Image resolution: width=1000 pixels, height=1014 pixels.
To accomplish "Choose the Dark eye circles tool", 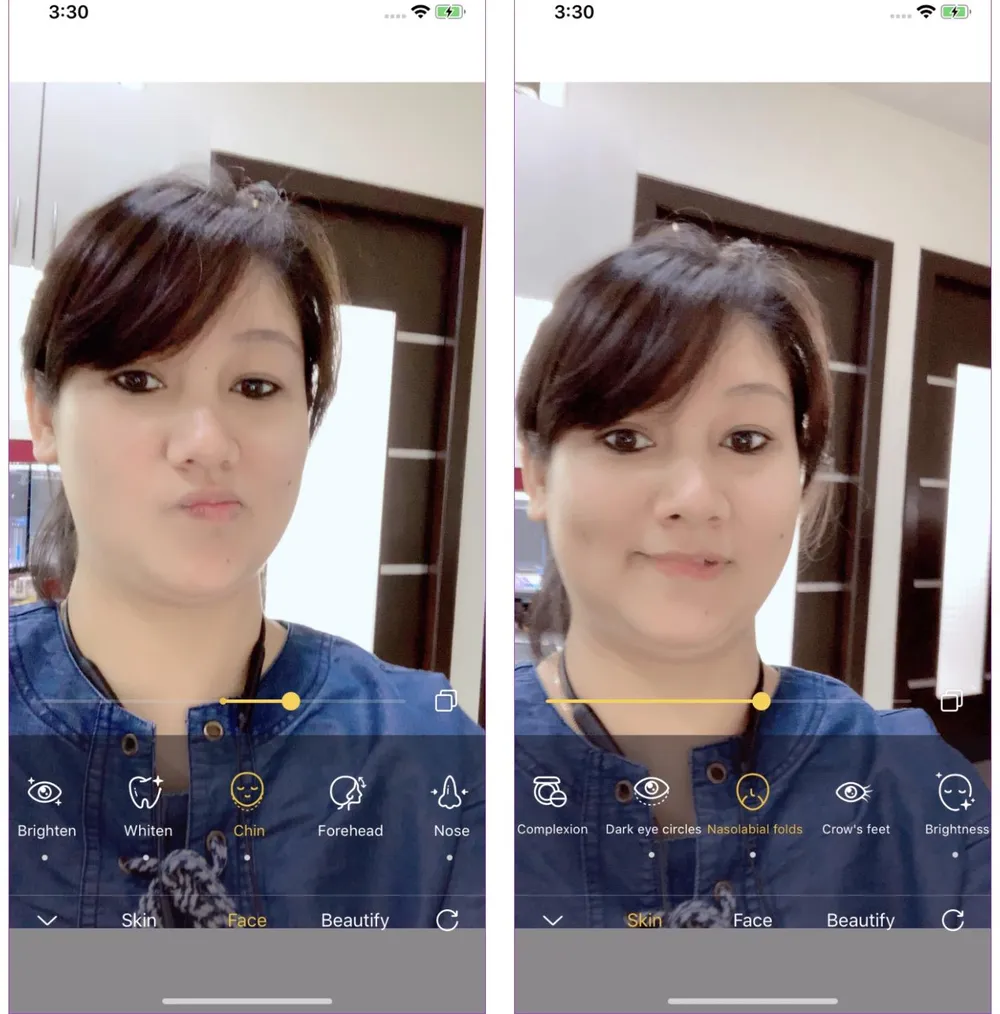I will point(652,805).
